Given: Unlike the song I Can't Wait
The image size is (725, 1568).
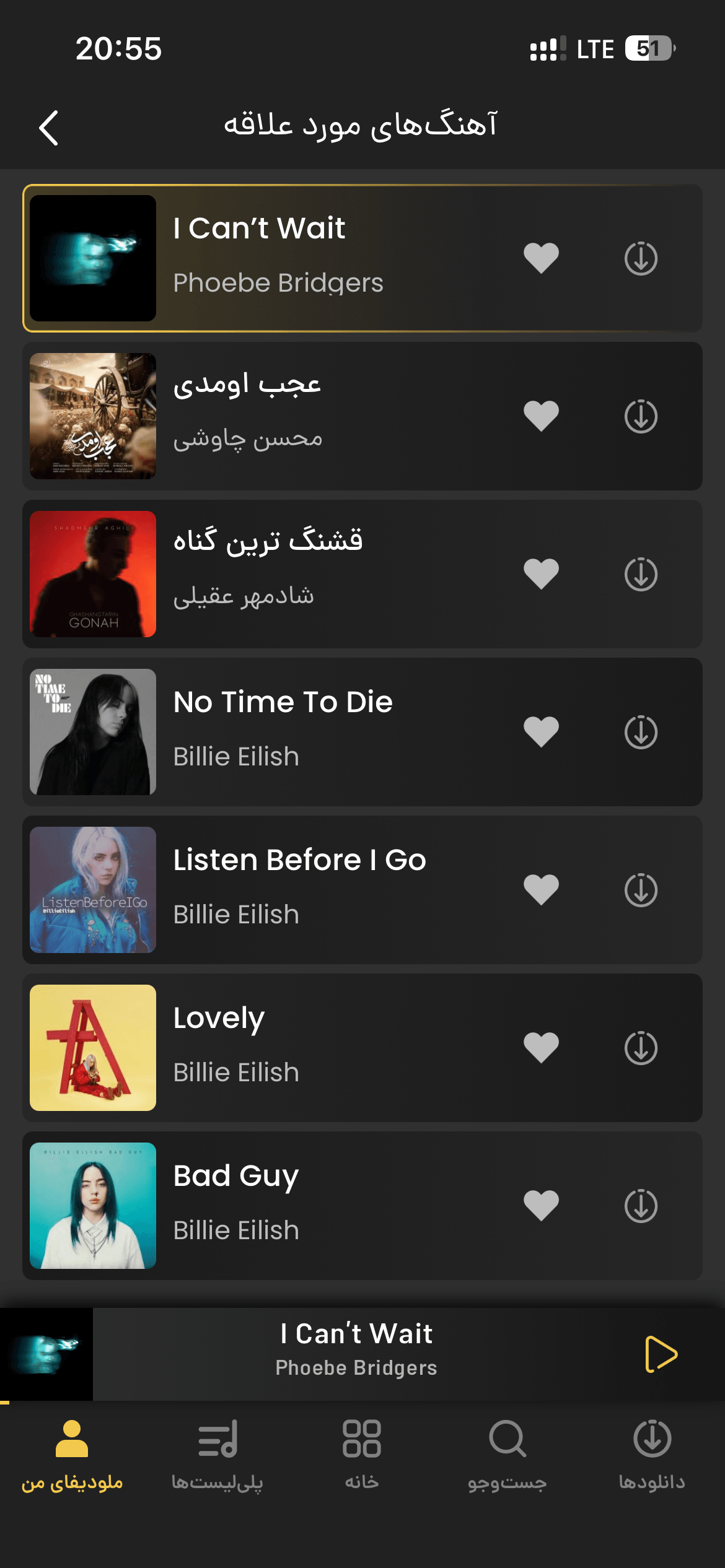Looking at the screenshot, I should click(541, 258).
